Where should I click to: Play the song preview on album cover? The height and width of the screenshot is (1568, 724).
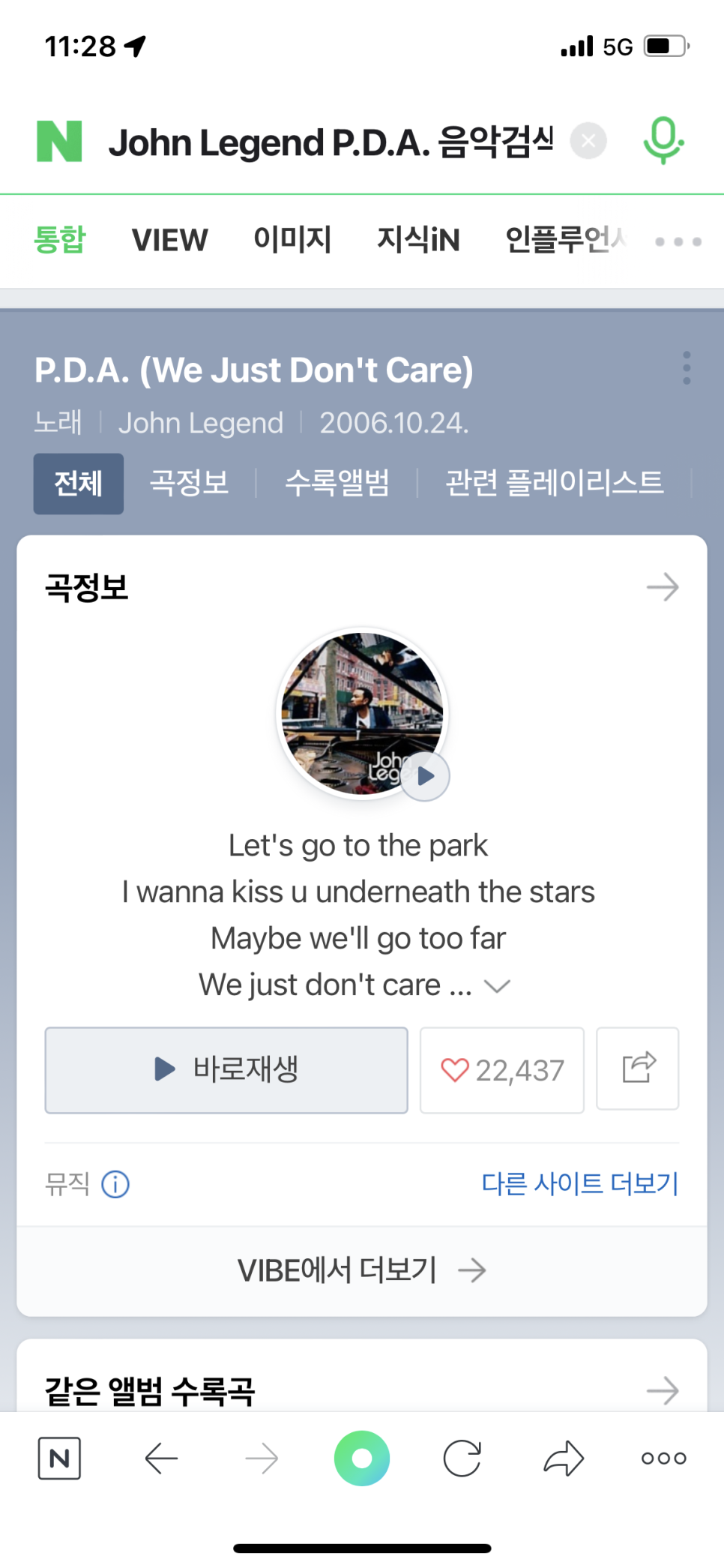[425, 776]
